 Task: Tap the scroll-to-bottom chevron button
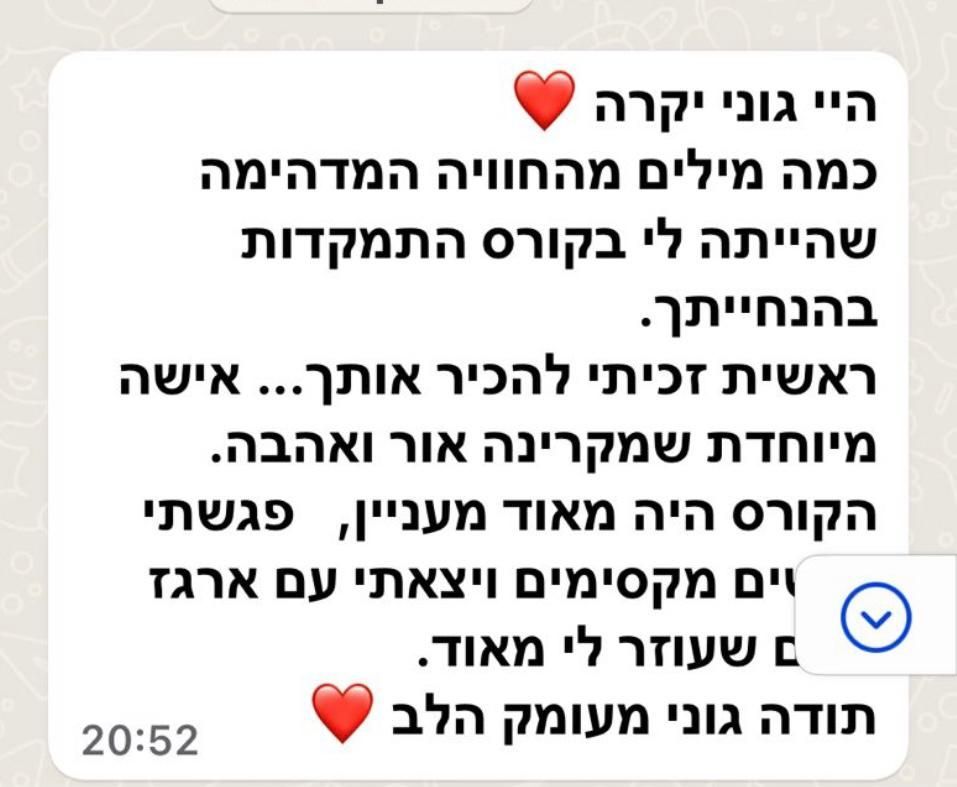pyautogui.click(x=876, y=615)
